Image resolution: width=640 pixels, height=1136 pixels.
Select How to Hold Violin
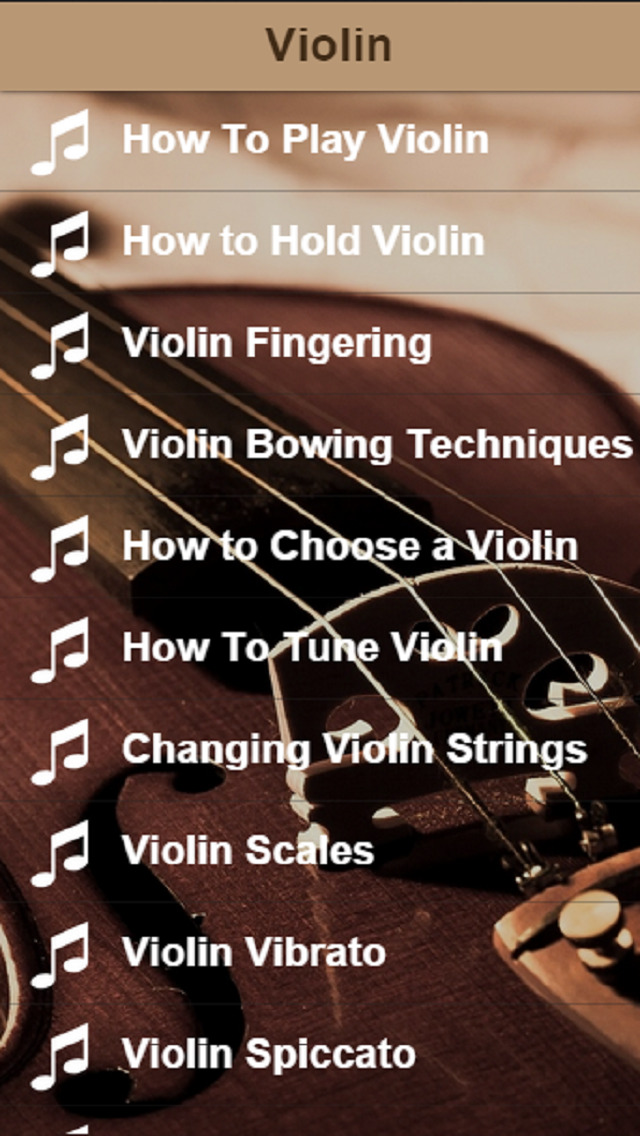tap(303, 241)
